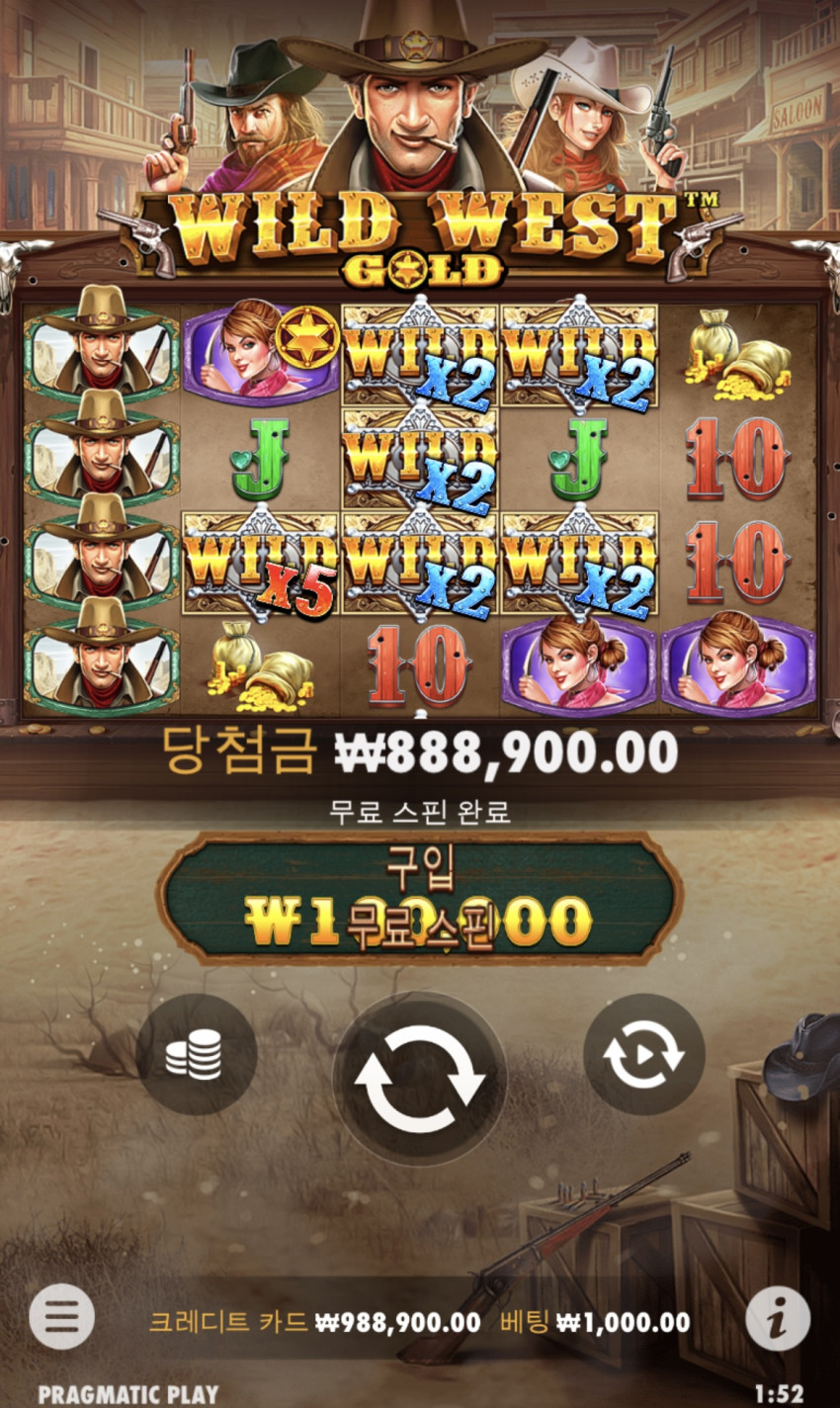Open the hamburger menu
The height and width of the screenshot is (1408, 840).
[62, 1317]
